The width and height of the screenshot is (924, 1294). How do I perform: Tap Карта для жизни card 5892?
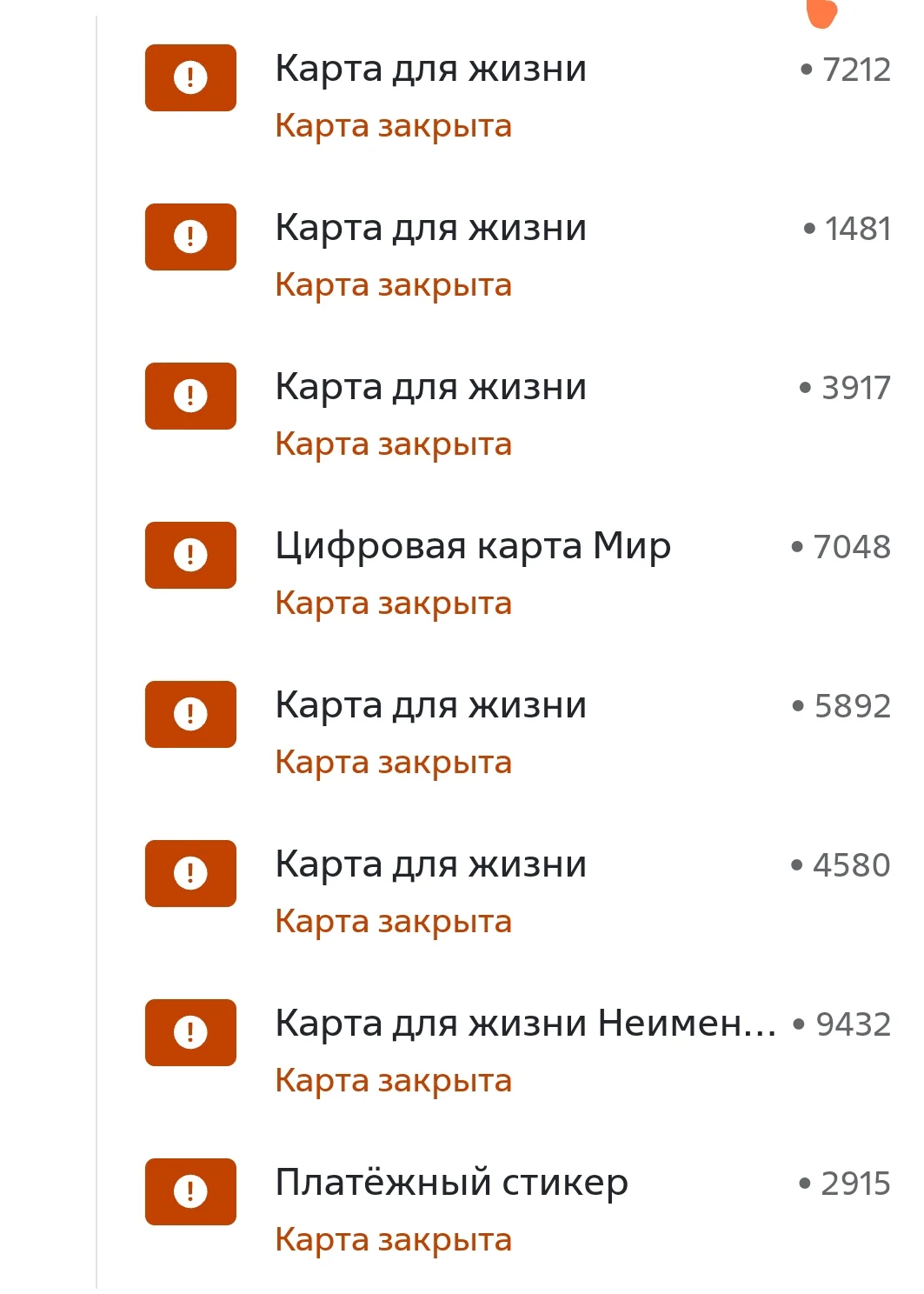pos(430,706)
